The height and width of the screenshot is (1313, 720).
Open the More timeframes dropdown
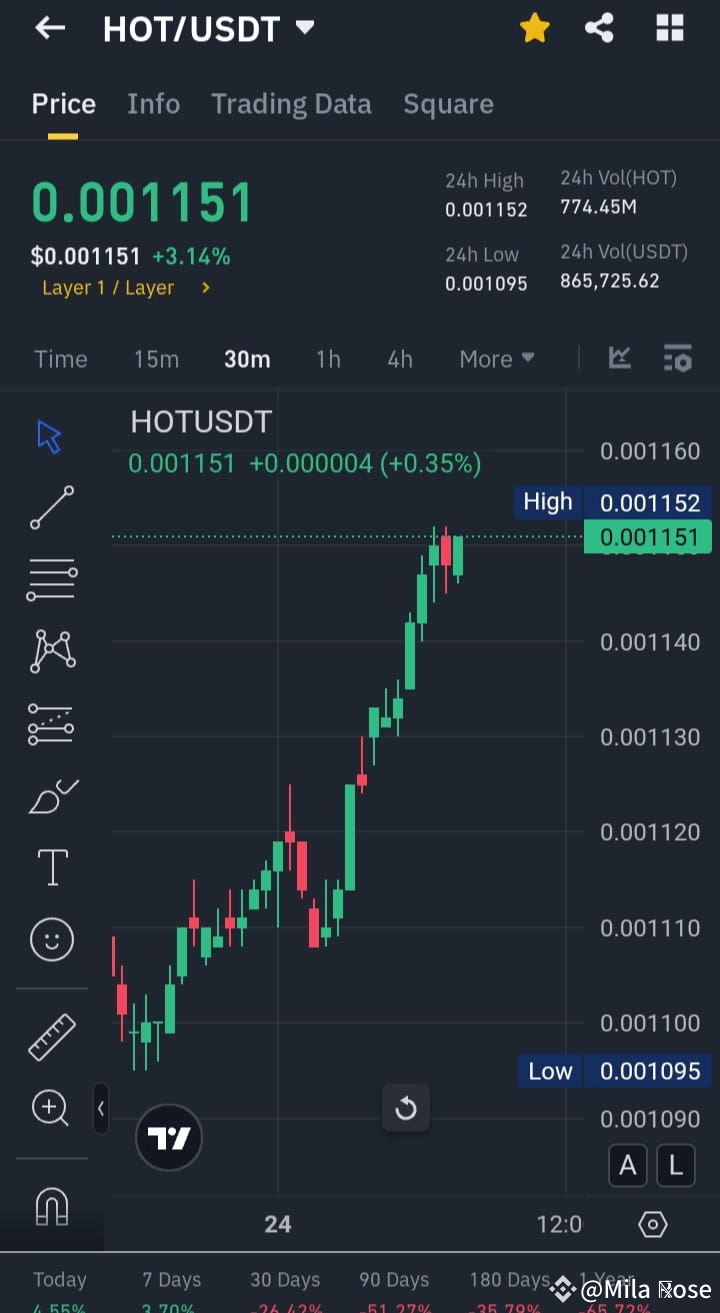point(496,358)
